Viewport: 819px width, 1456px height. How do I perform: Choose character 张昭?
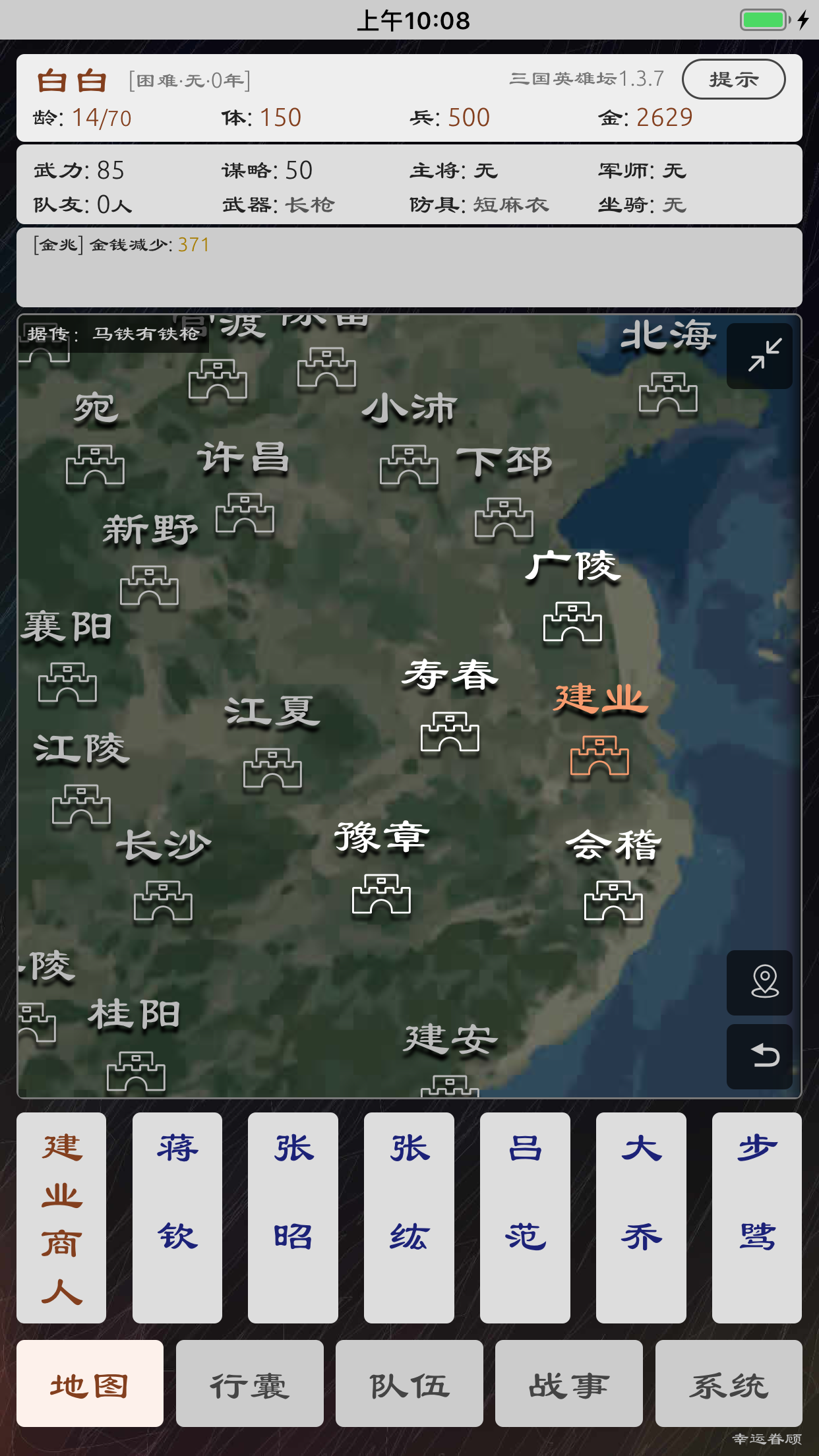pyautogui.click(x=293, y=1217)
